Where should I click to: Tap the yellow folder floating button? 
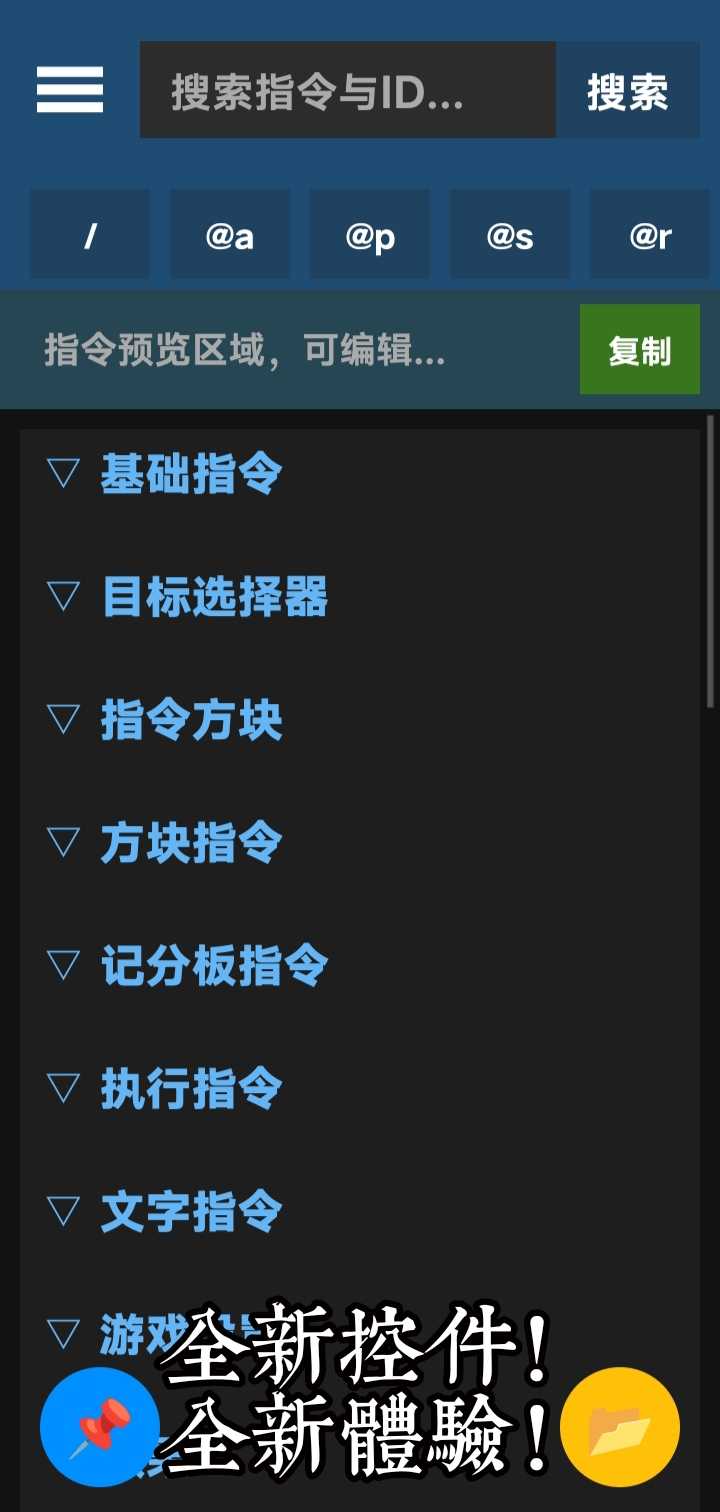(620, 1427)
